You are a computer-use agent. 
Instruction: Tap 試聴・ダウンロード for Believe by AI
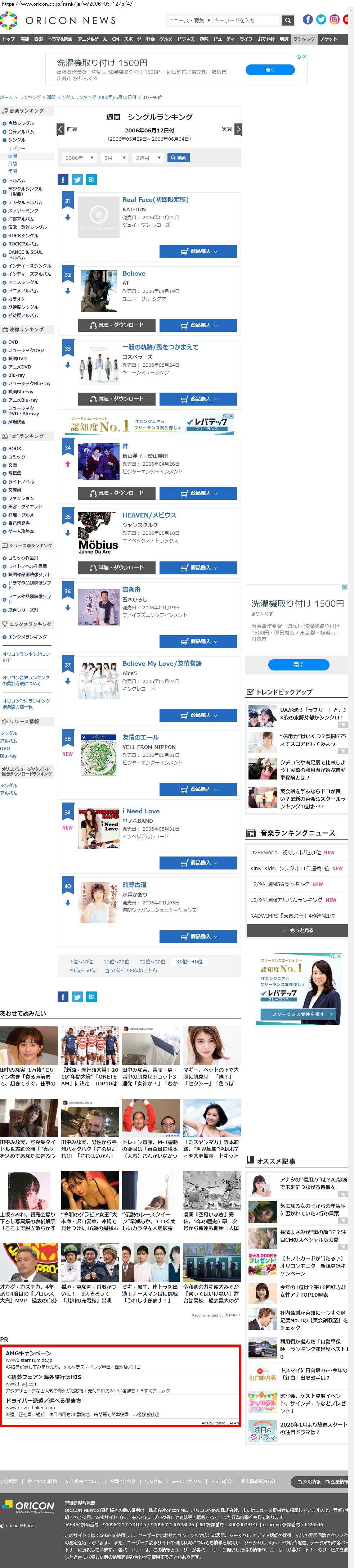click(x=116, y=325)
